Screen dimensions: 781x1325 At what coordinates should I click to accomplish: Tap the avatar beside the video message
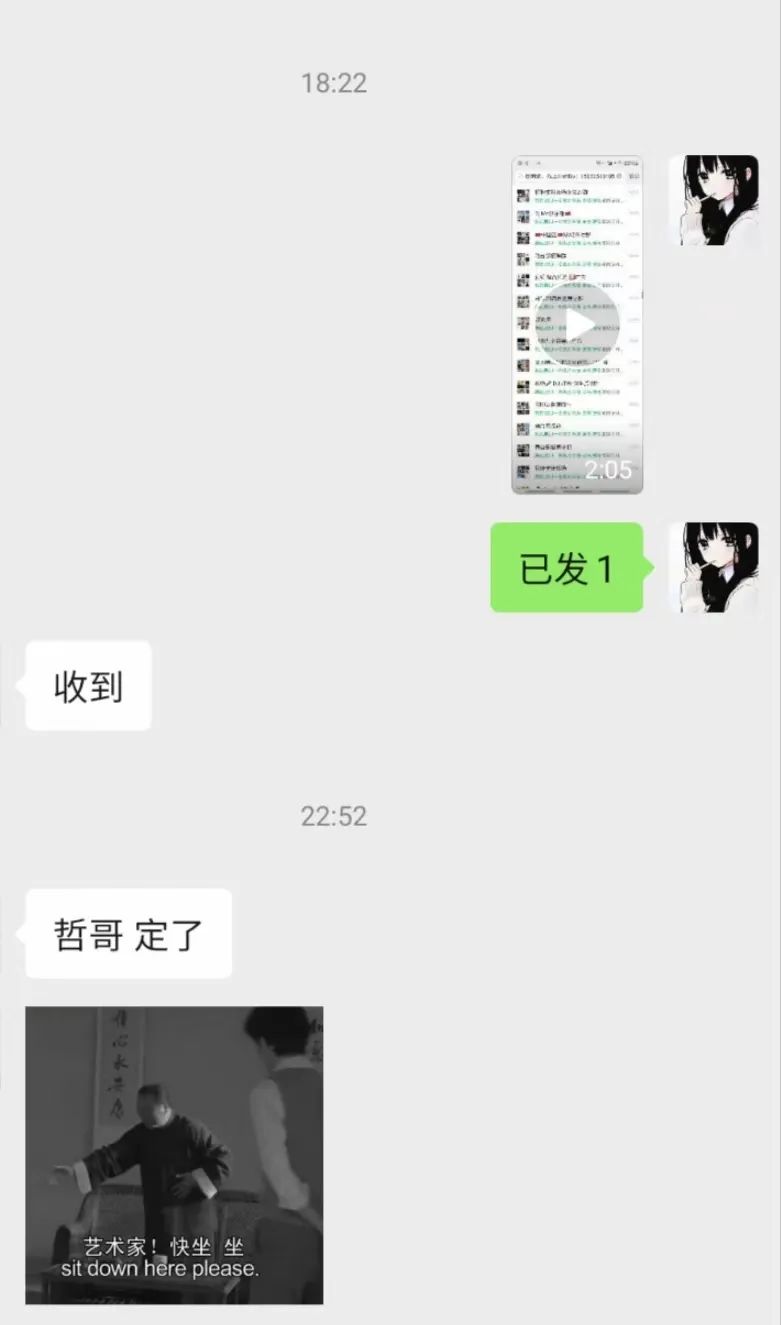coord(713,200)
